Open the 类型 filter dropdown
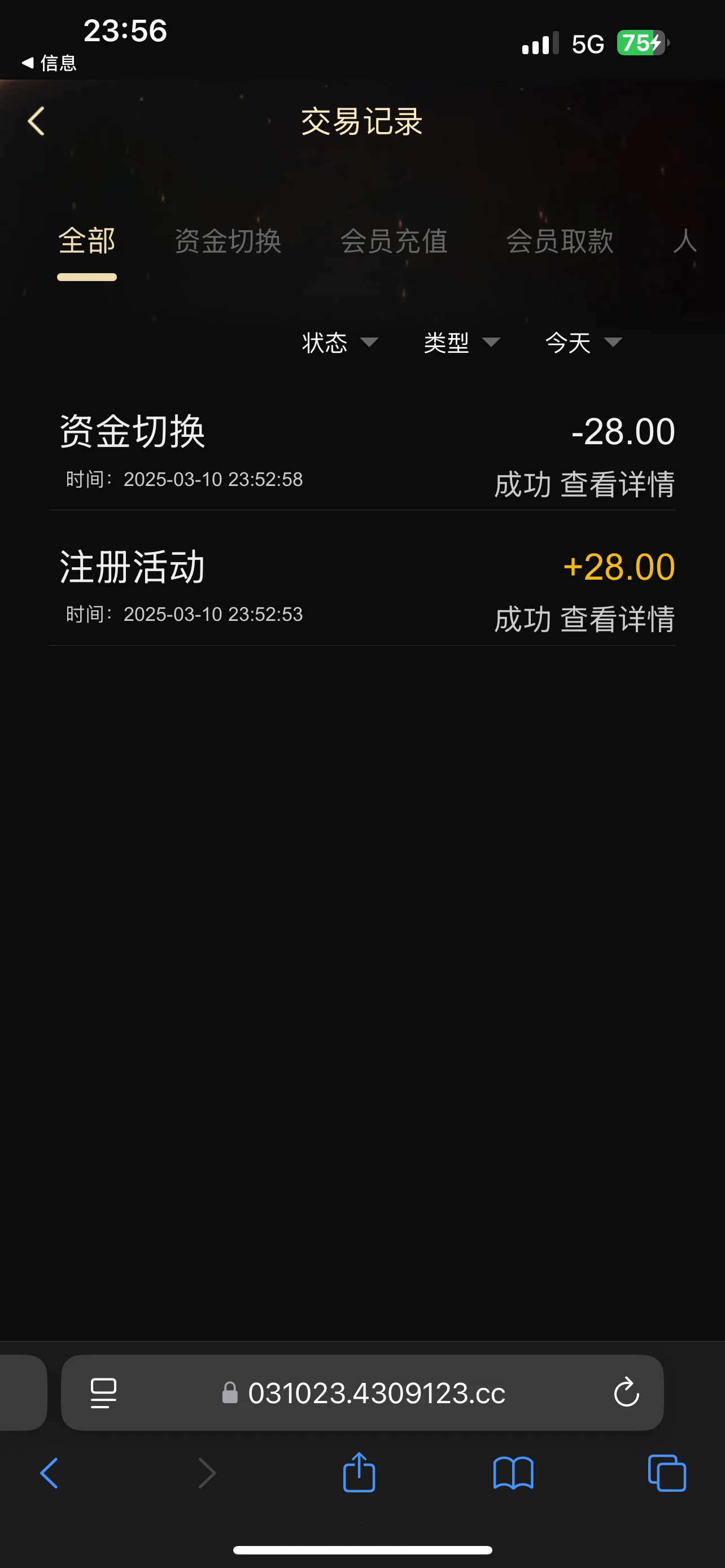This screenshot has height=1568, width=725. (x=461, y=343)
